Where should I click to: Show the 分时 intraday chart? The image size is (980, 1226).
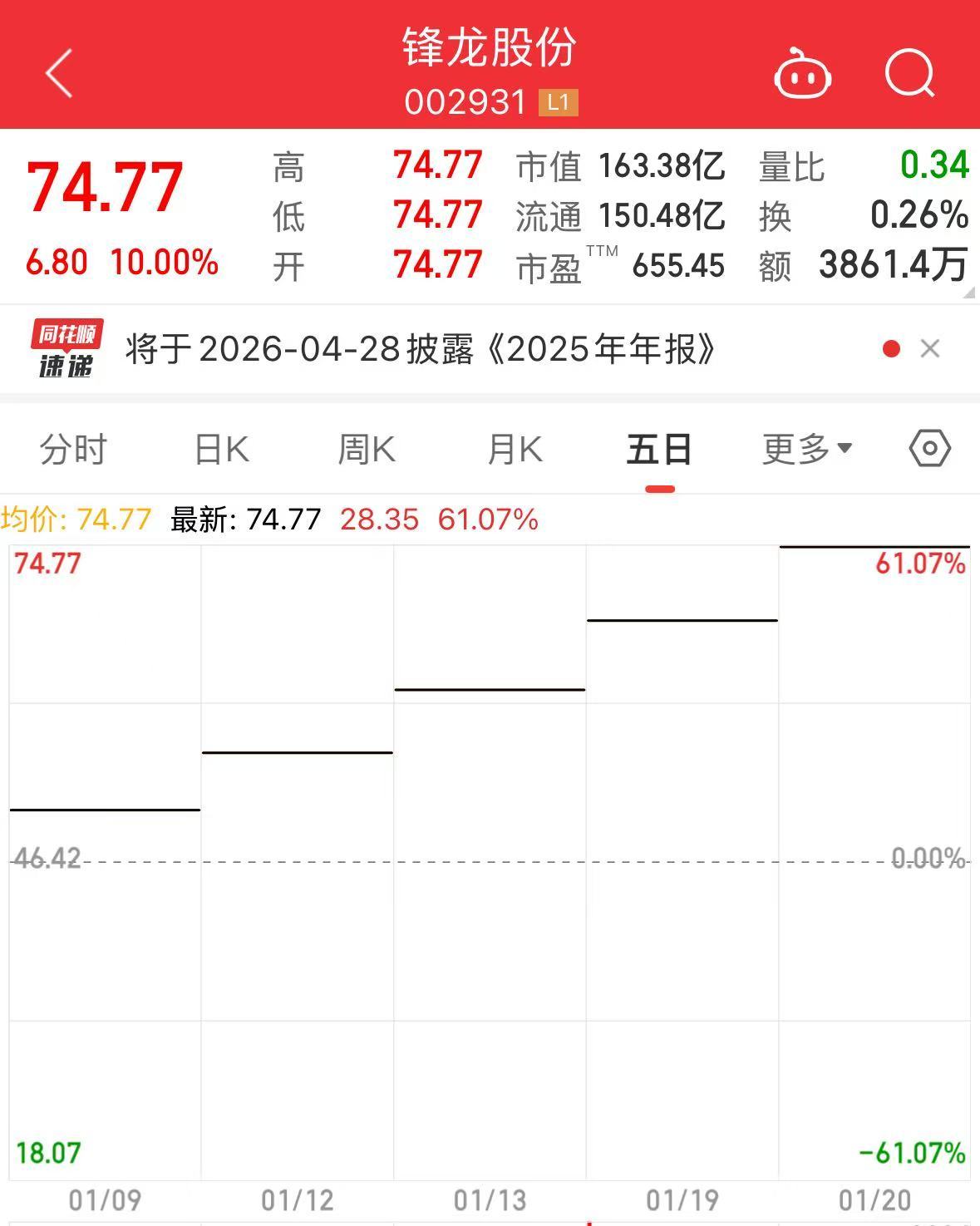tap(71, 448)
